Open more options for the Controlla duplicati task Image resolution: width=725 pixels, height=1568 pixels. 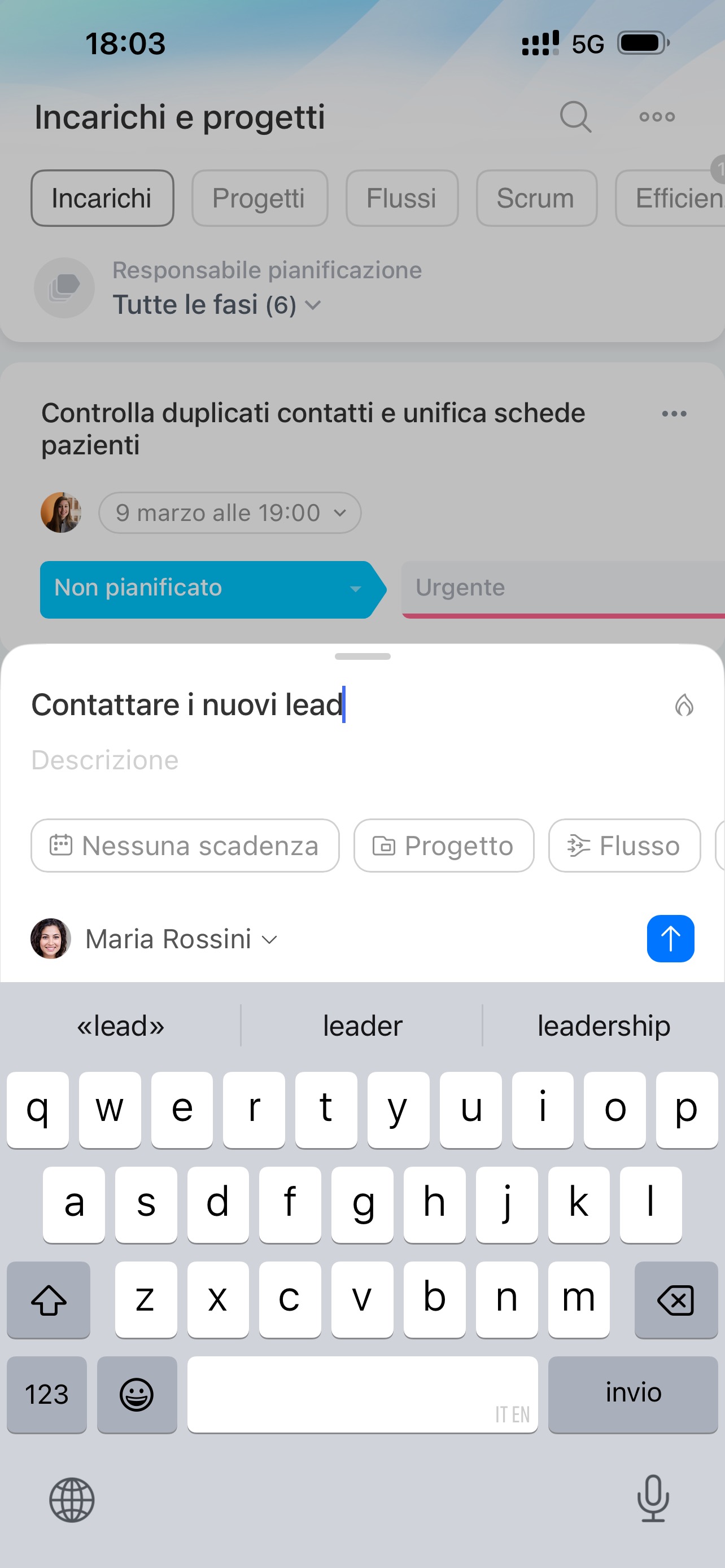[674, 414]
